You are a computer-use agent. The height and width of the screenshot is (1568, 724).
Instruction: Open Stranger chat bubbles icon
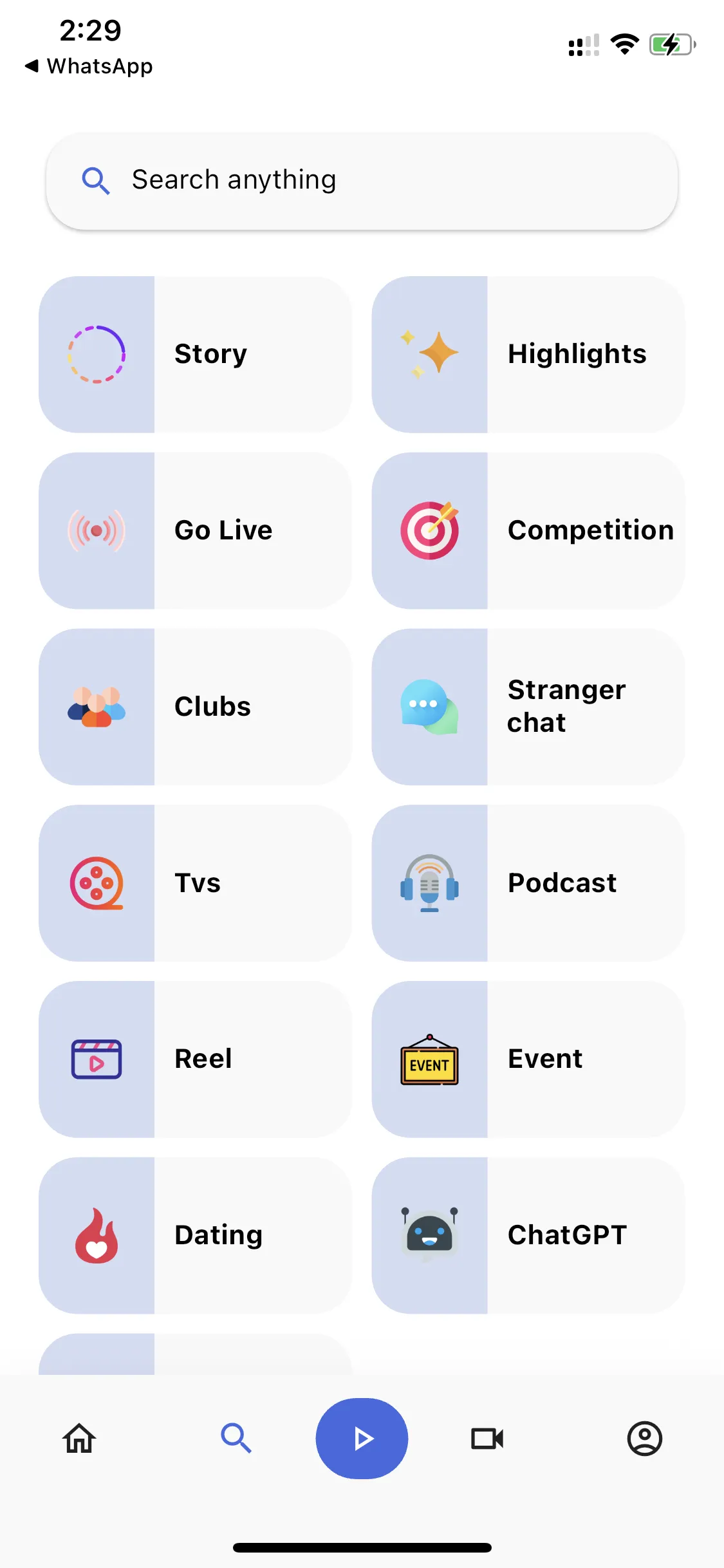430,706
